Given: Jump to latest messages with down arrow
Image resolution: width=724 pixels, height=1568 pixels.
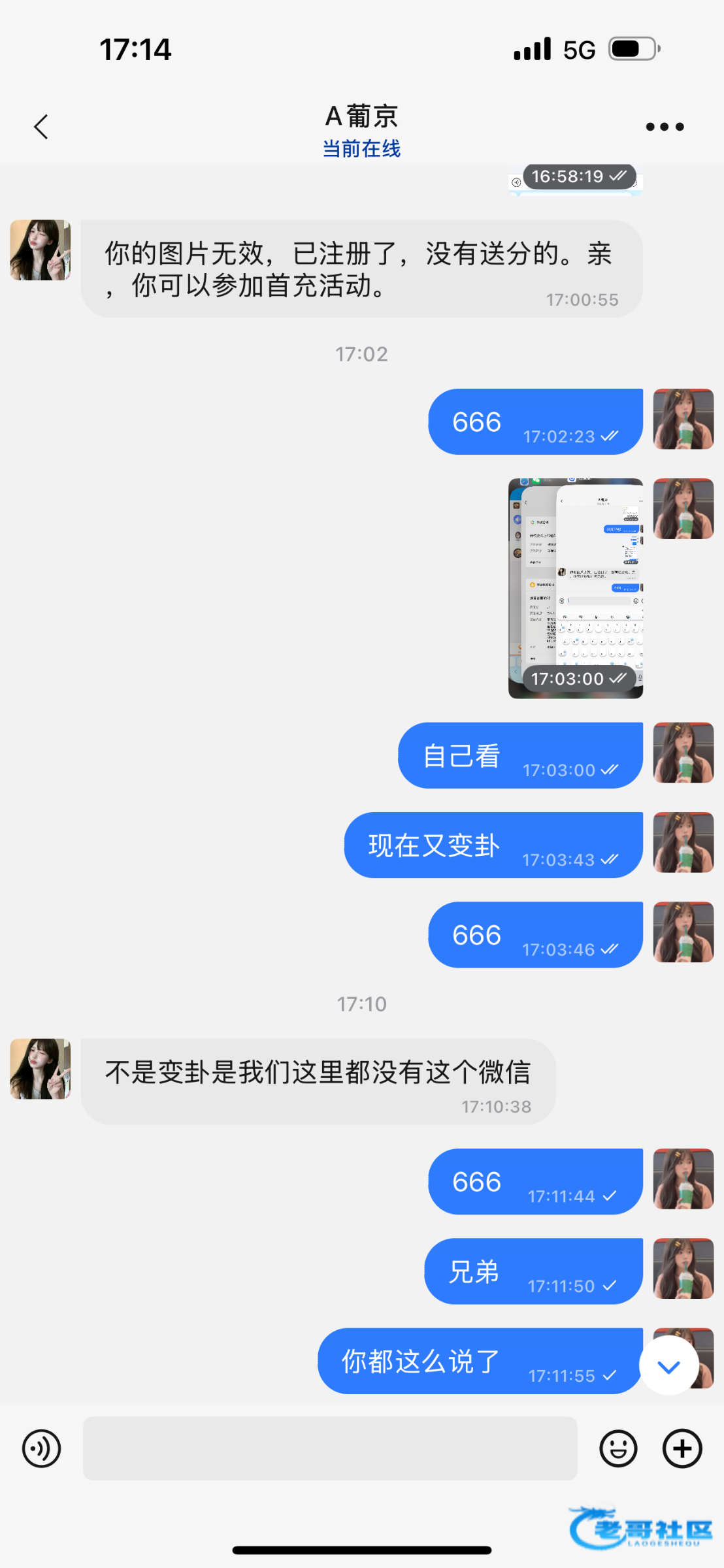Looking at the screenshot, I should [x=668, y=1366].
